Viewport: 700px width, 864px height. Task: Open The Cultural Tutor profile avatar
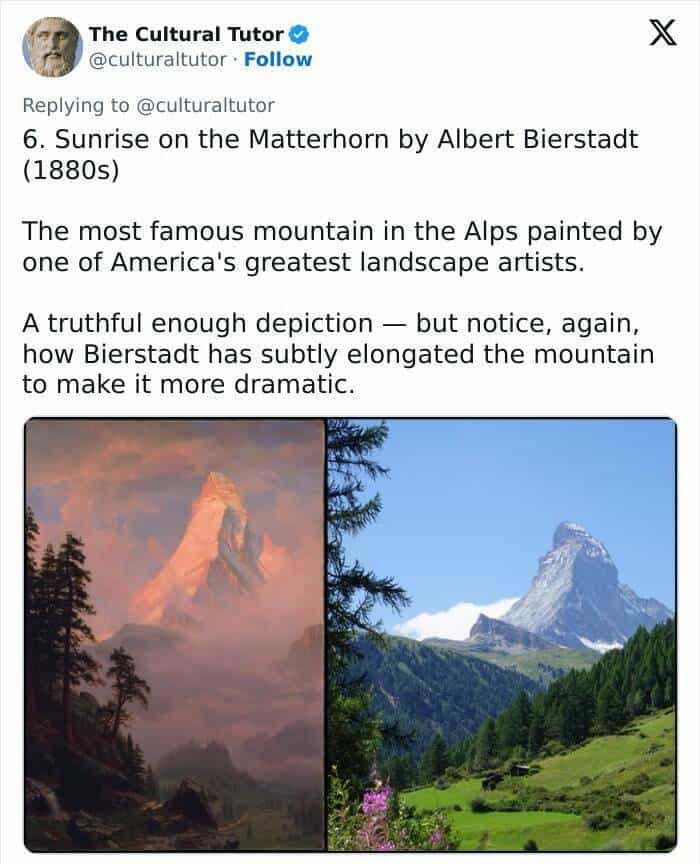click(52, 47)
